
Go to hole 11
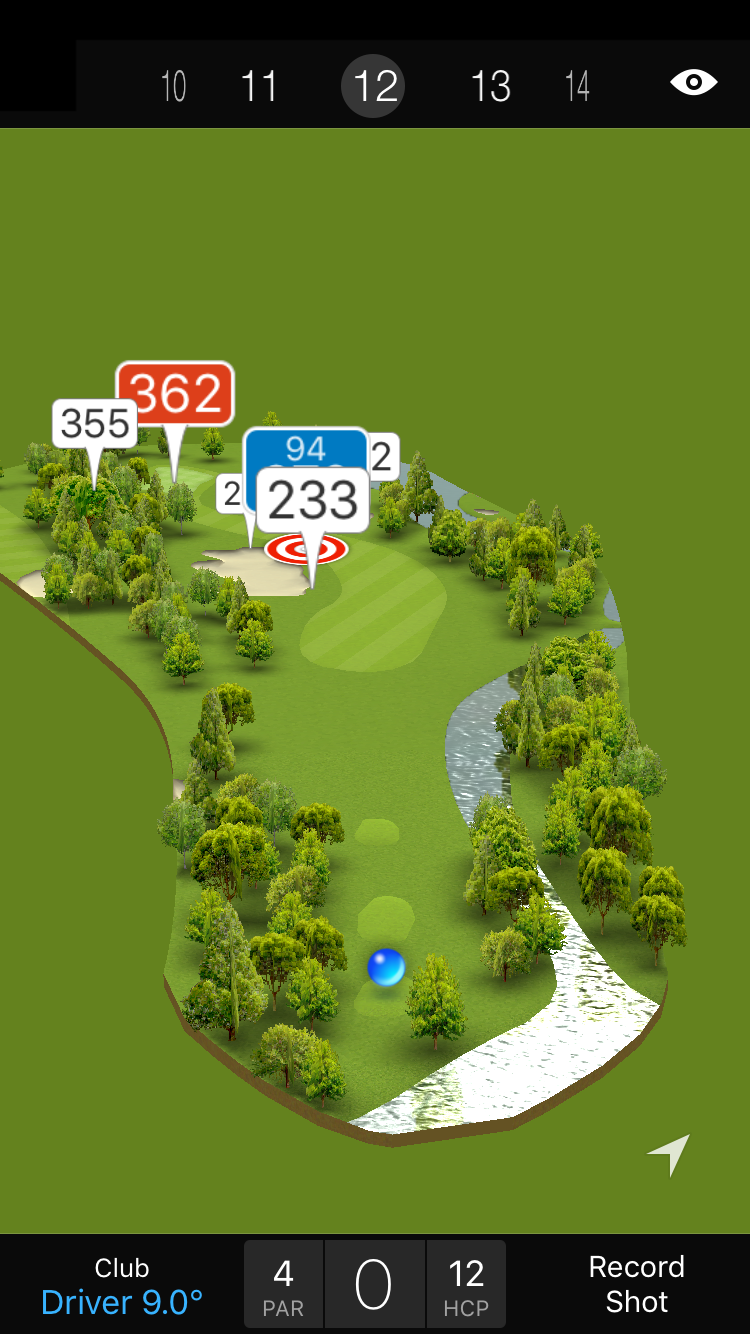[x=259, y=87]
